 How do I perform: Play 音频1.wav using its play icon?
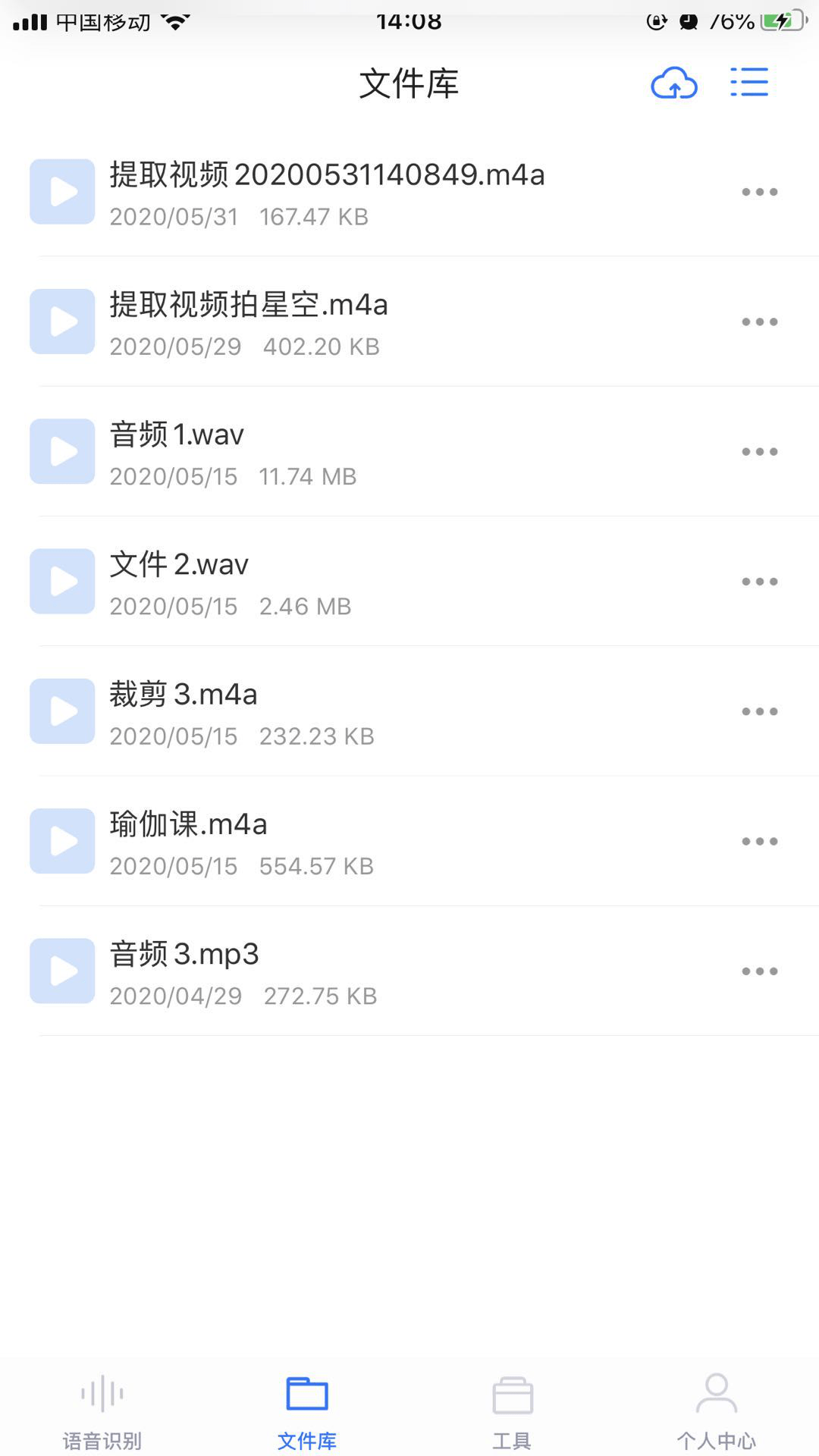(61, 451)
